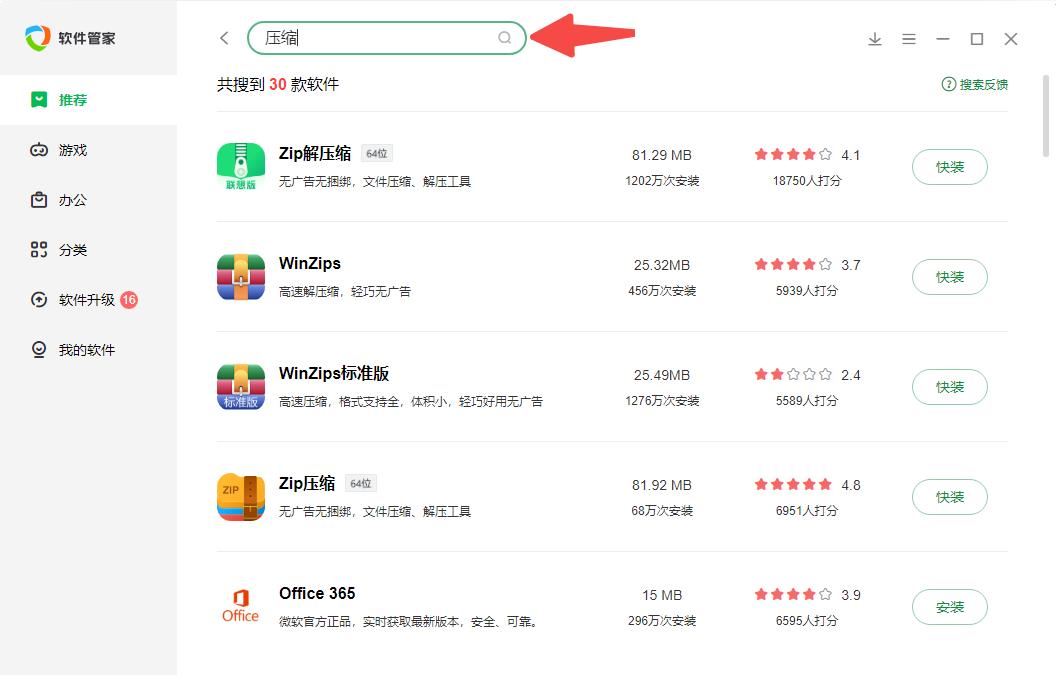Close the window
The height and width of the screenshot is (675, 1056).
(x=1011, y=39)
